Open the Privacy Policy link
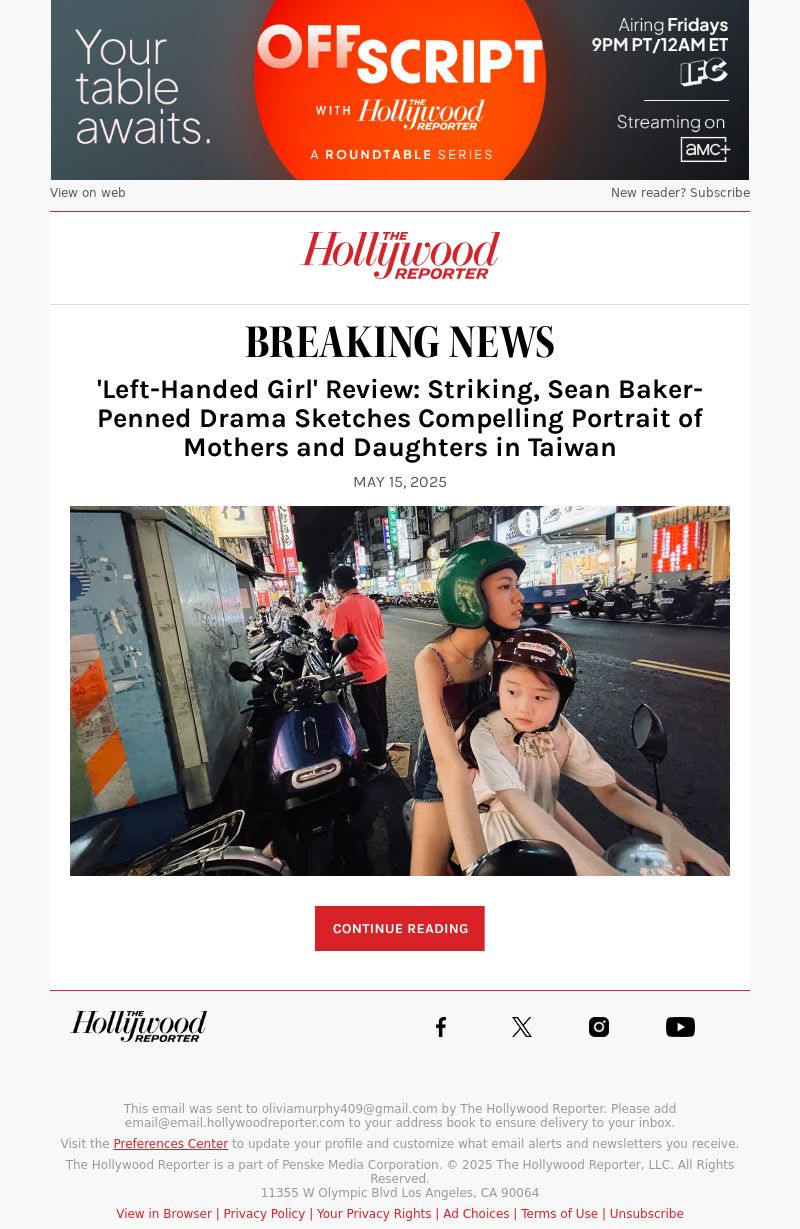This screenshot has height=1229, width=800. pos(264,1214)
